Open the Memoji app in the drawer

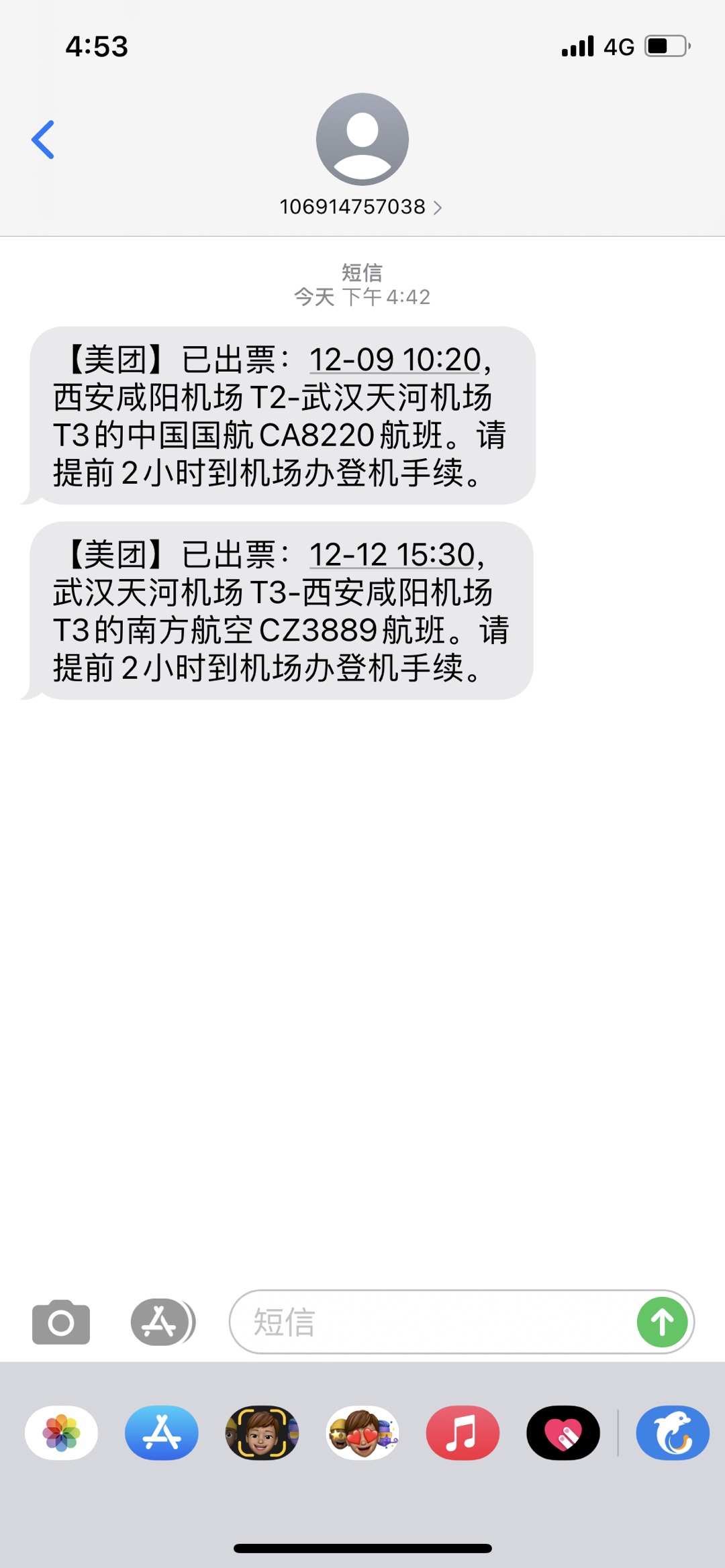pyautogui.click(x=262, y=1433)
